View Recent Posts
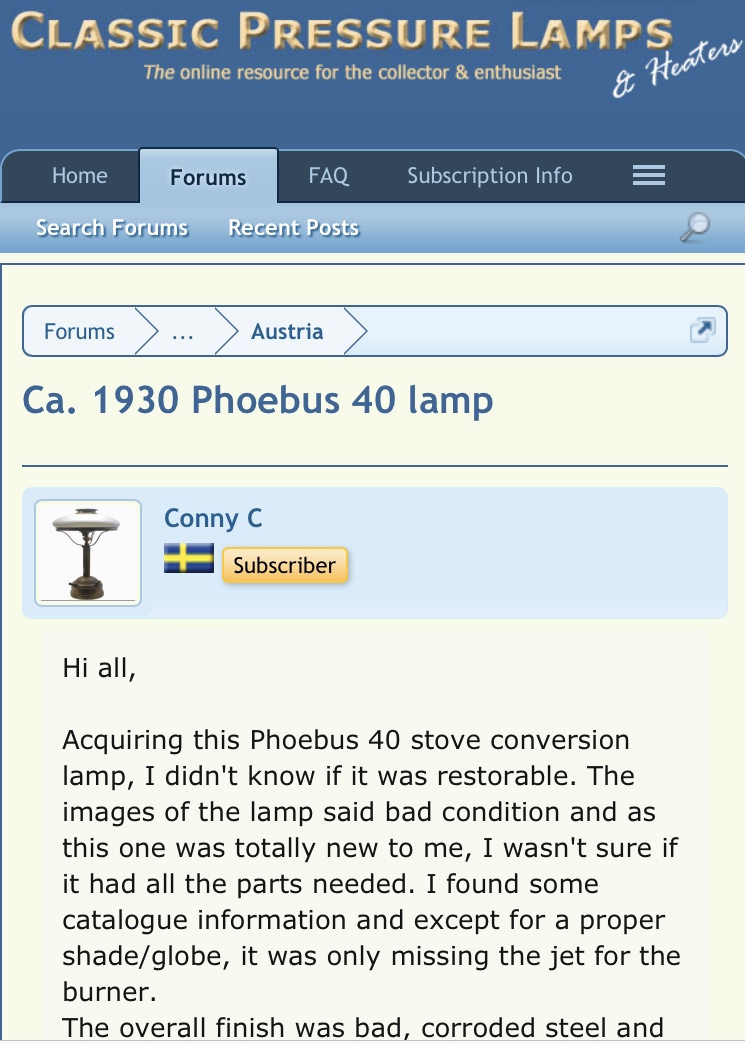This screenshot has height=1044, width=745. [x=293, y=228]
